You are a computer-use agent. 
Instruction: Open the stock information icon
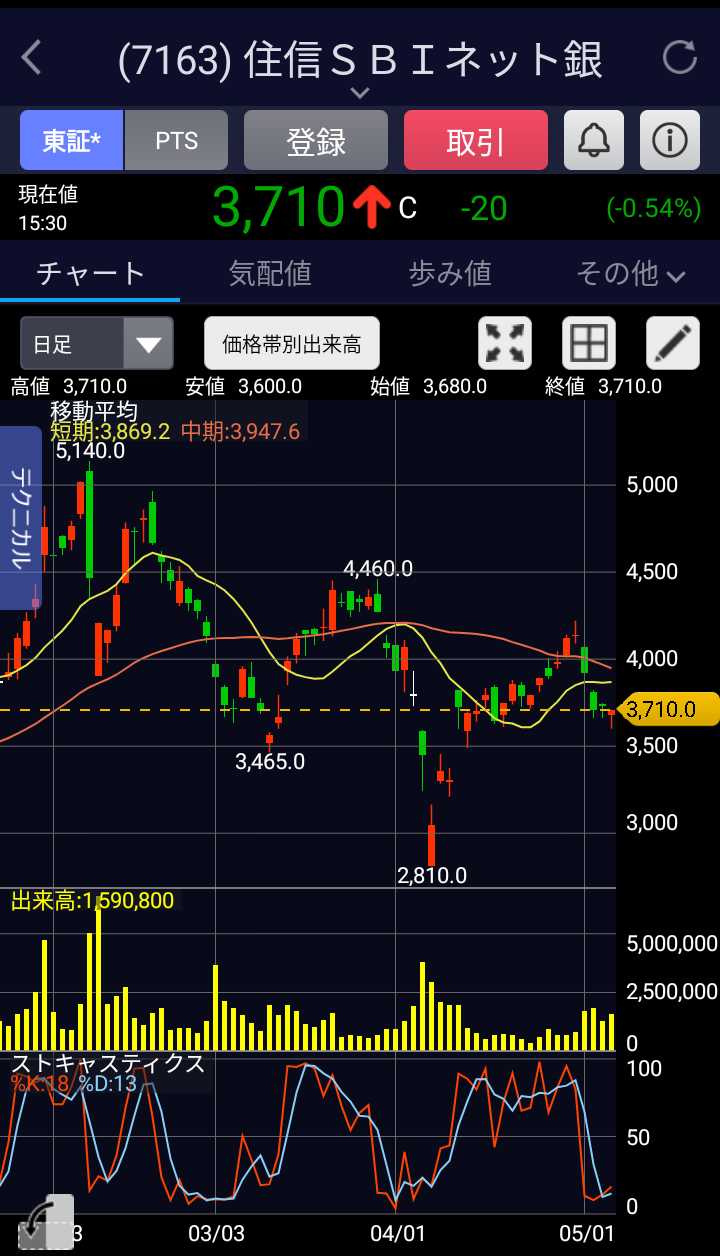pos(670,140)
